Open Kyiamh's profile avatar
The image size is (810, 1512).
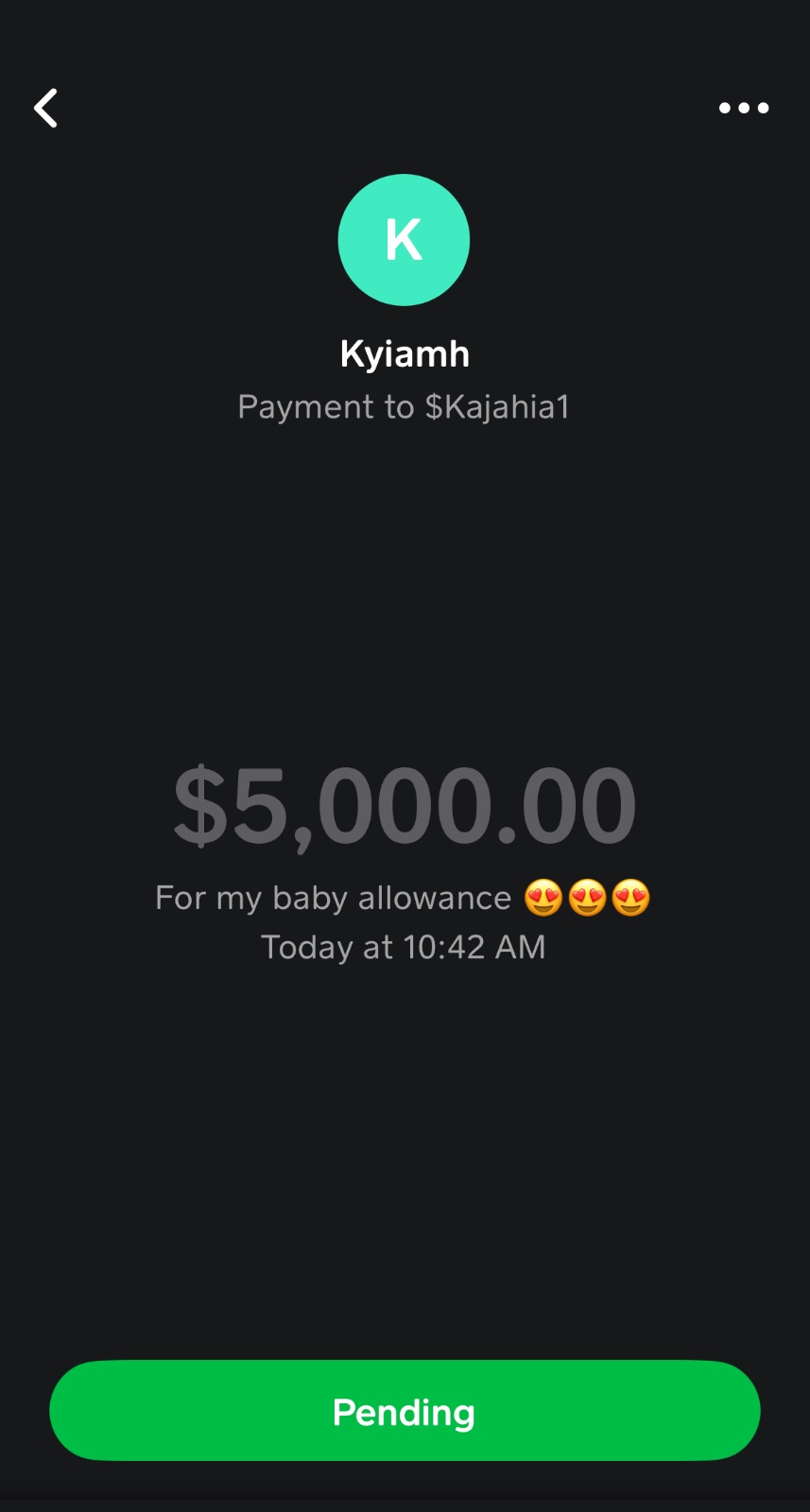point(404,240)
